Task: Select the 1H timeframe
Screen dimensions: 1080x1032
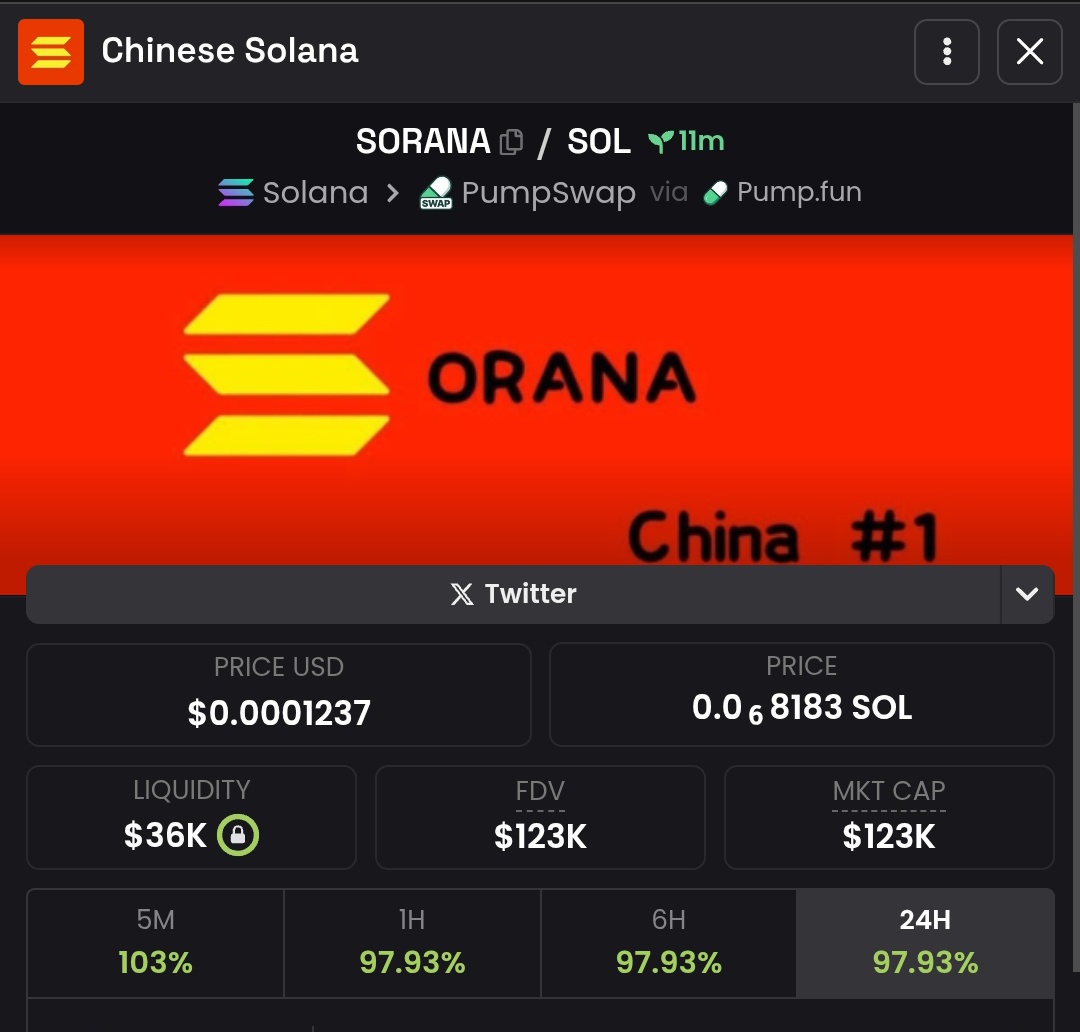Action: coord(412,942)
